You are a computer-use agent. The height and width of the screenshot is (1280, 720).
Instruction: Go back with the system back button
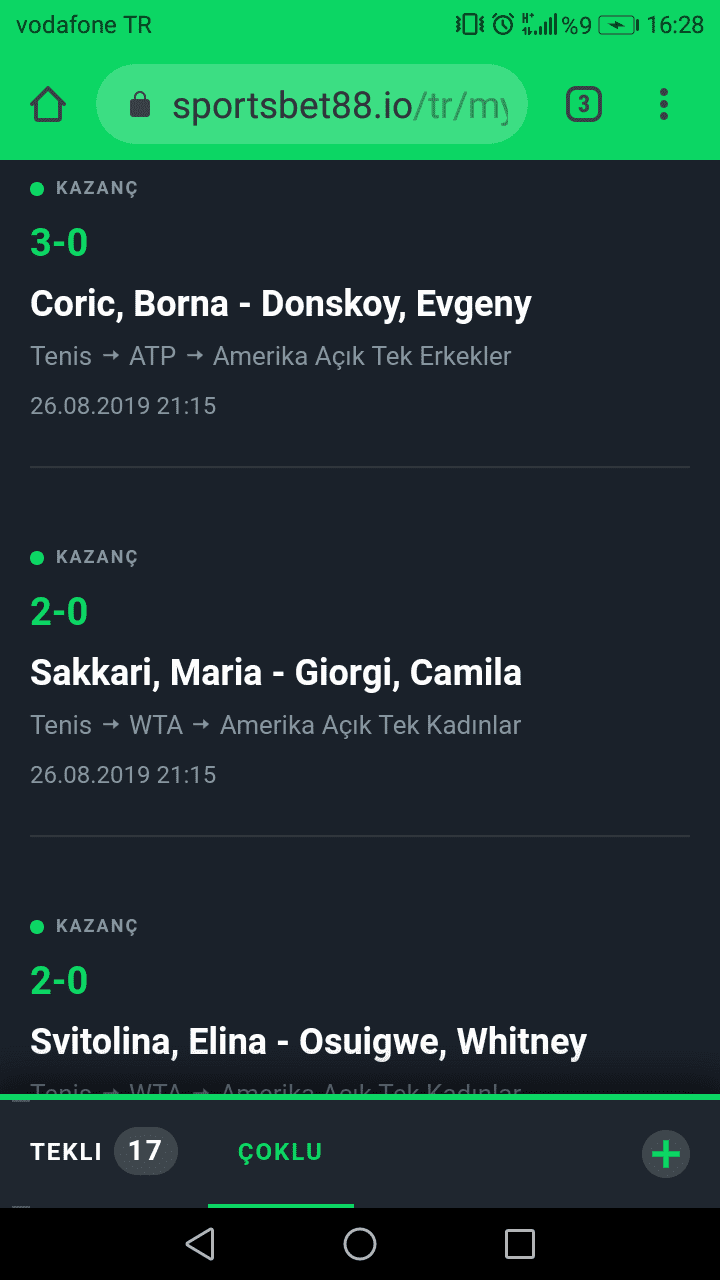(x=200, y=1244)
